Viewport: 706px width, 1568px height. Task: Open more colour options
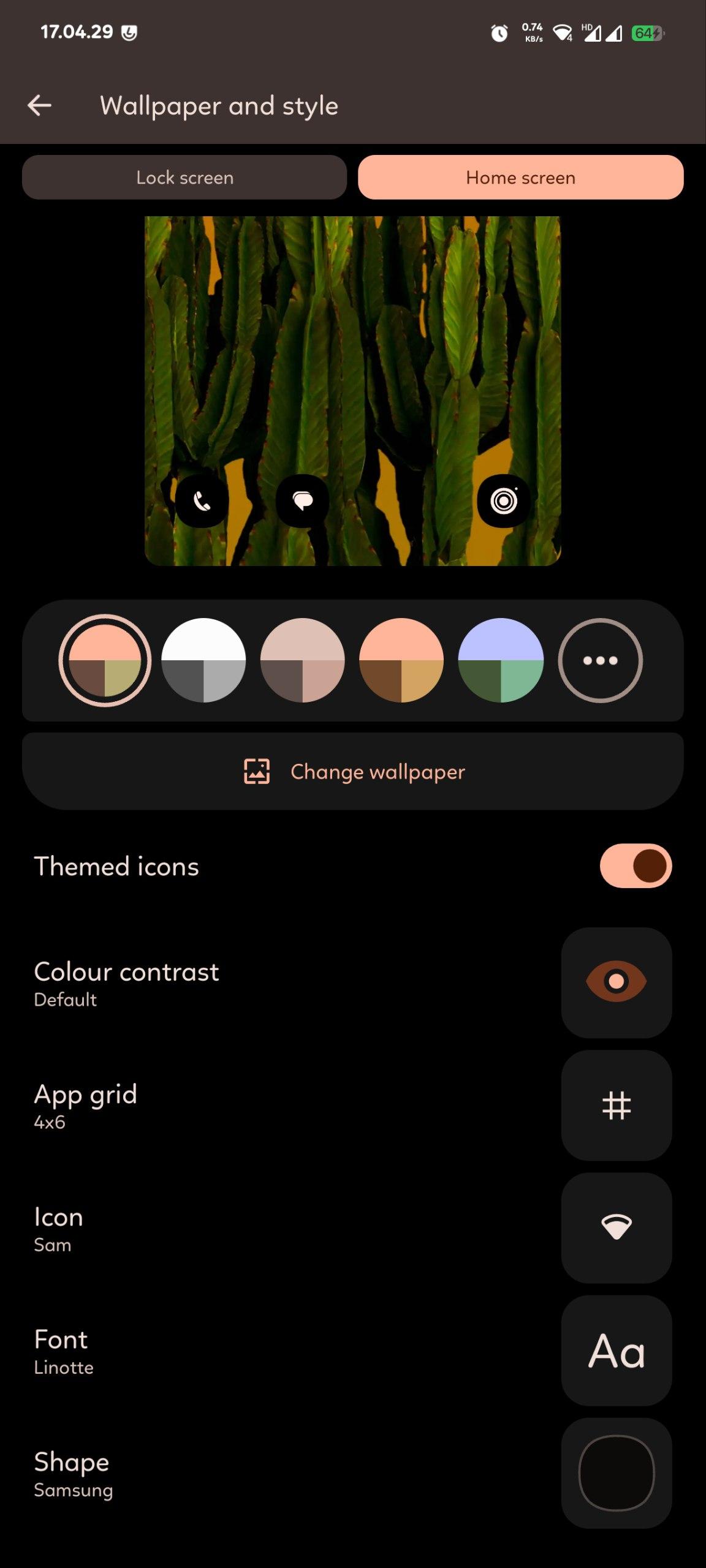[600, 660]
